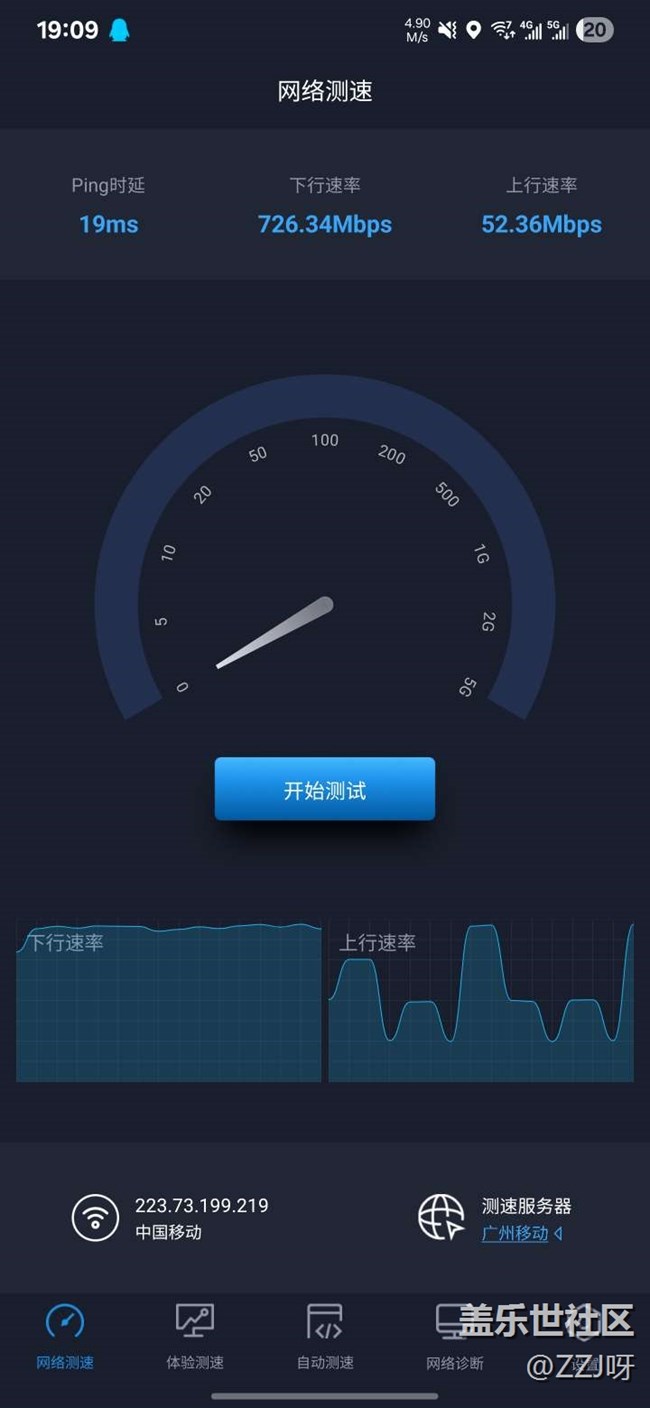
Task: Switch to the 自动测速 tab
Action: pyautogui.click(x=325, y=1336)
